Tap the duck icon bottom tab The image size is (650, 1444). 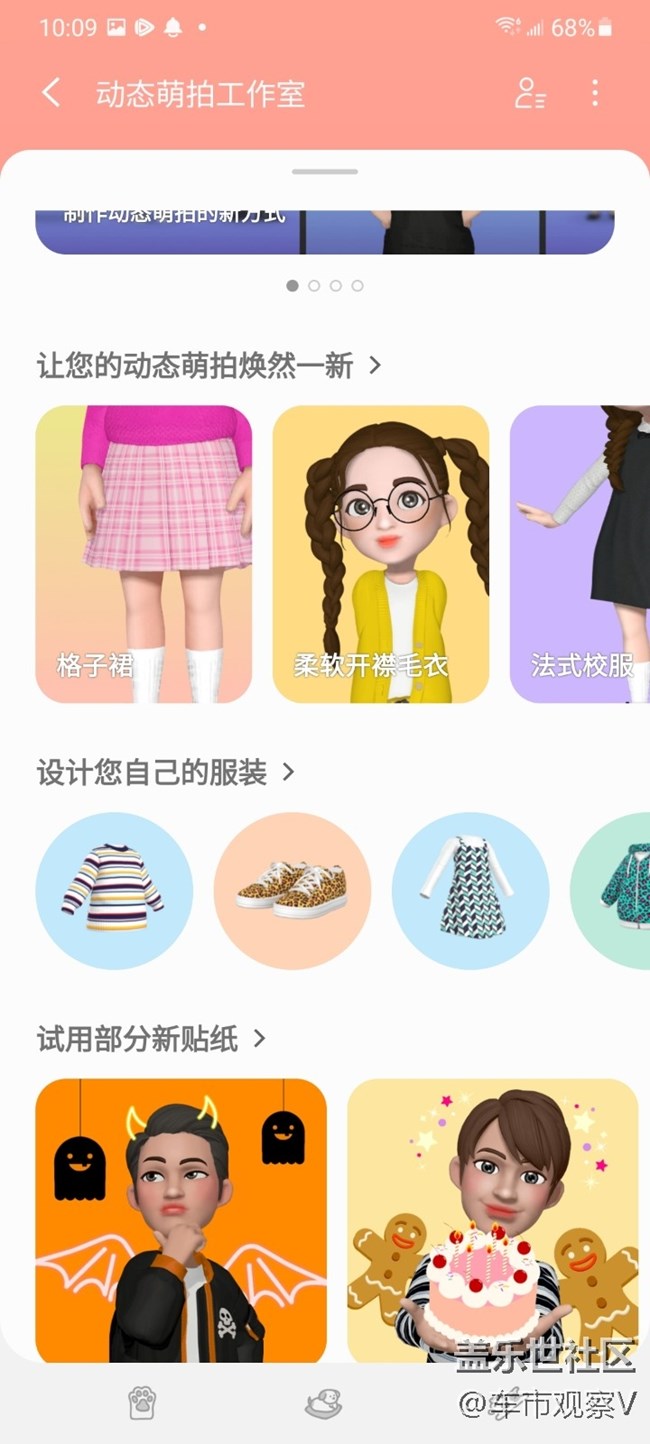[x=324, y=1404]
